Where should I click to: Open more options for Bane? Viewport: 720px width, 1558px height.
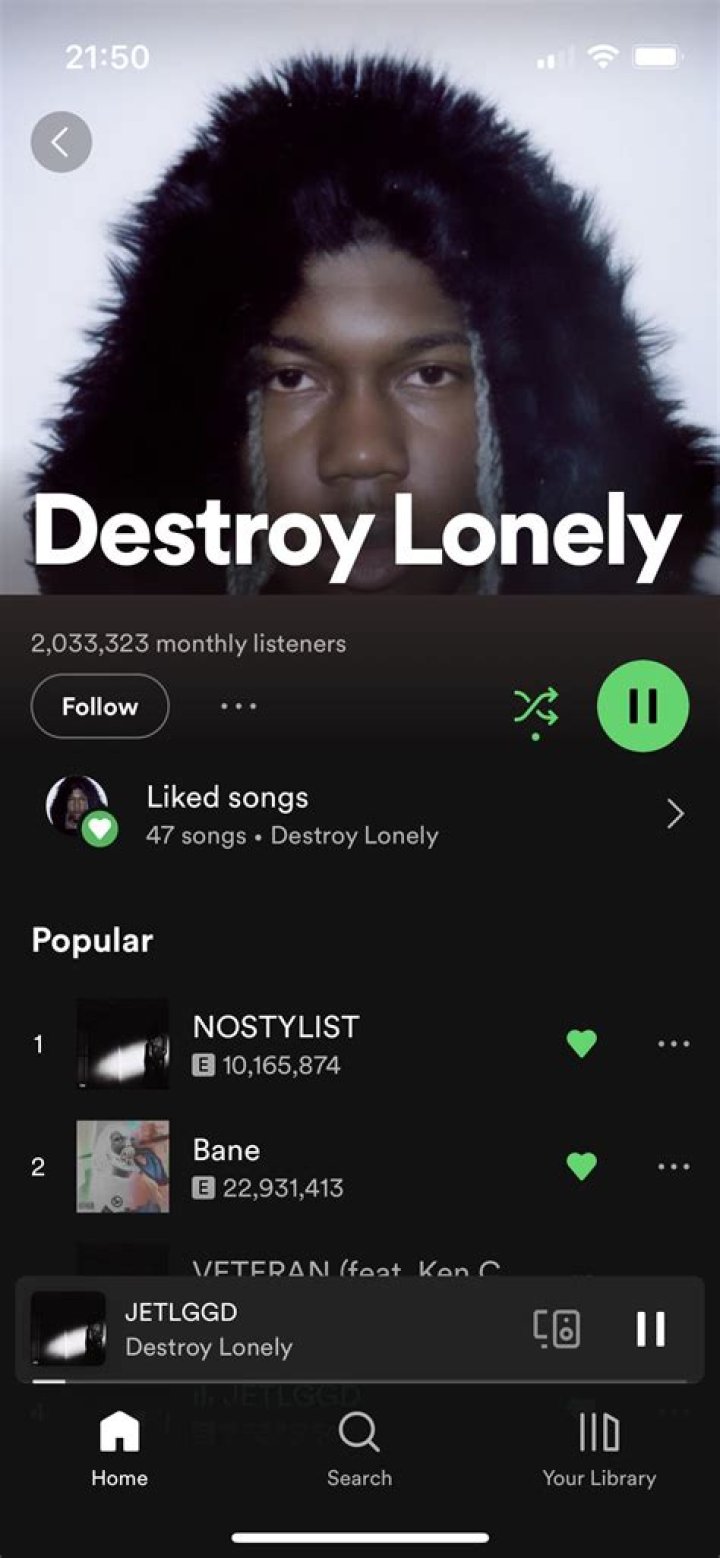673,1166
